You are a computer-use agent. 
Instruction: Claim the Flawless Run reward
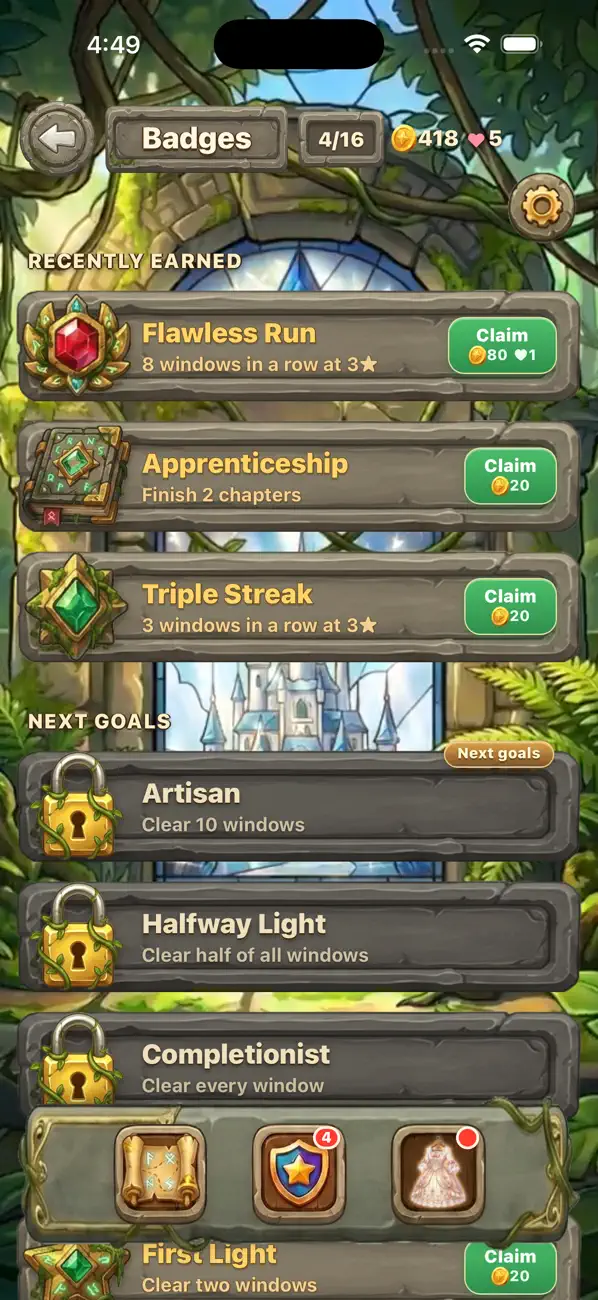click(x=502, y=346)
